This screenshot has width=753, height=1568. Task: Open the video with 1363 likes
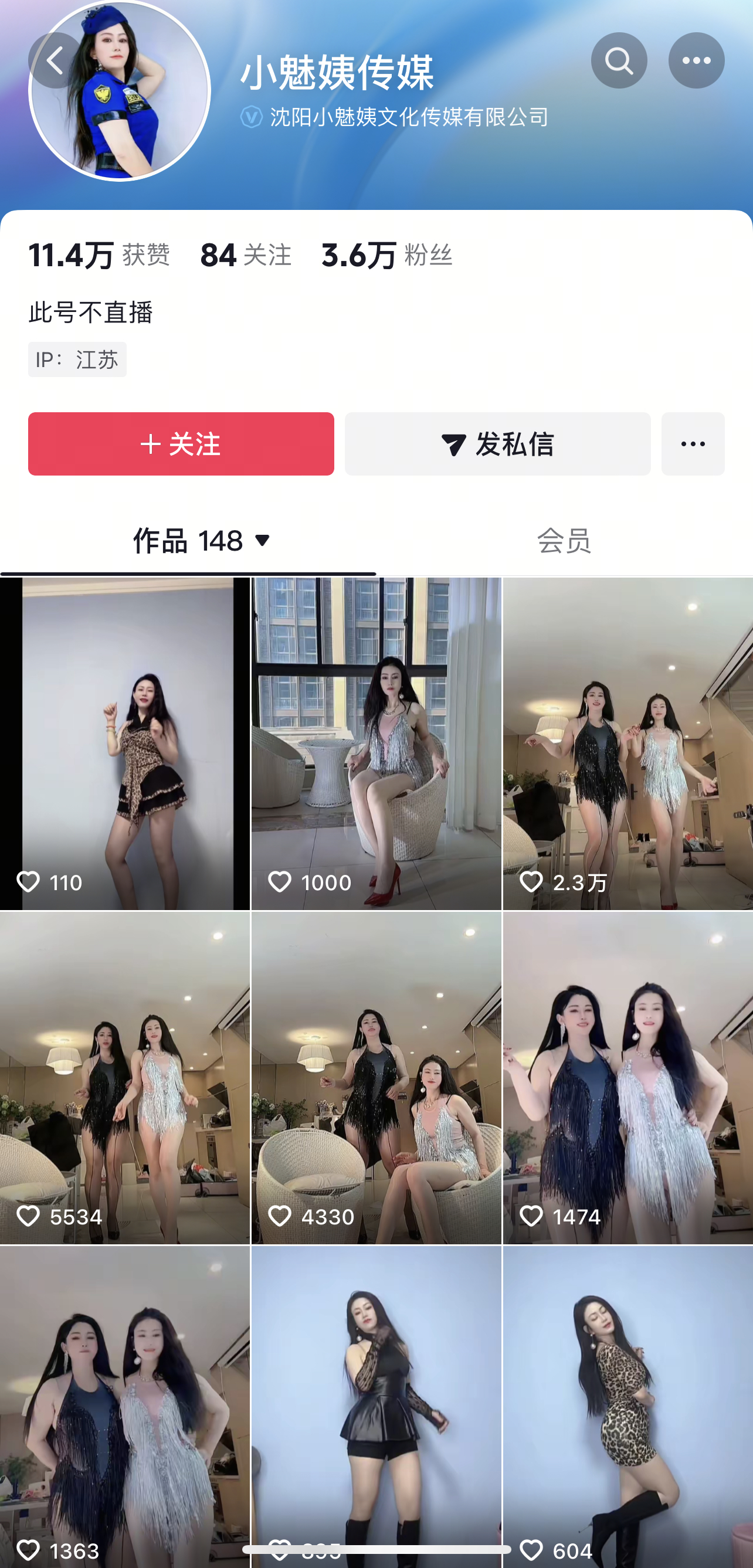click(x=125, y=1407)
